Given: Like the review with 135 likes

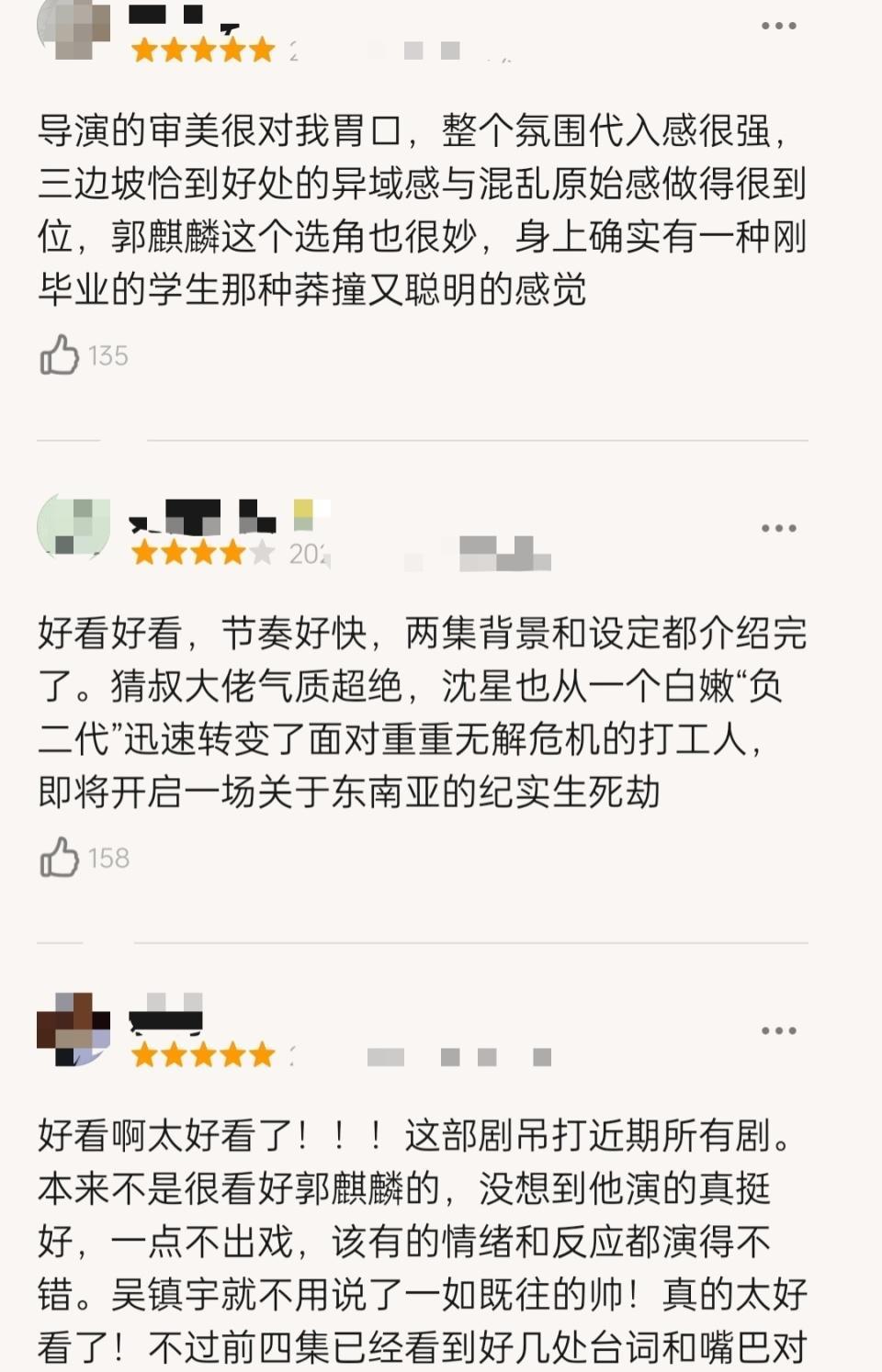Looking at the screenshot, I should [x=60, y=355].
